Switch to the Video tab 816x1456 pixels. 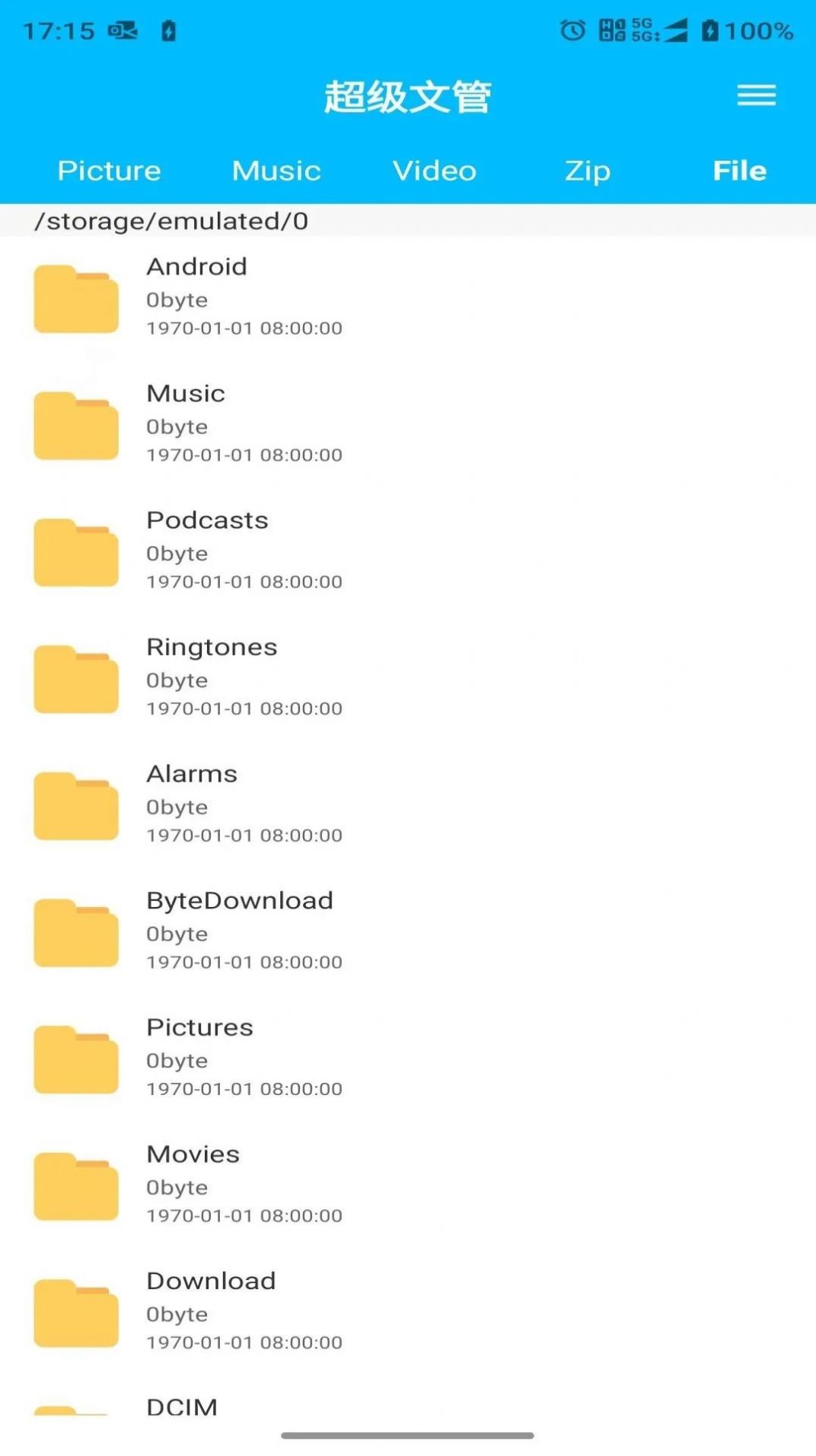point(434,171)
